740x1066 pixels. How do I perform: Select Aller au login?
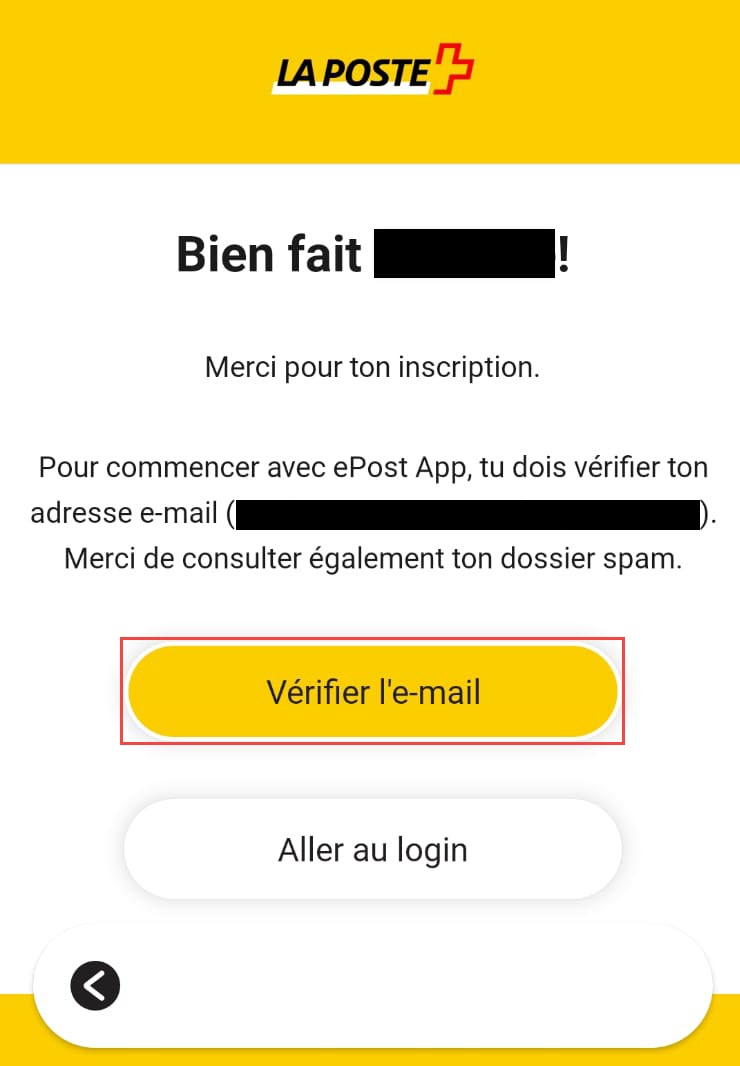[x=372, y=850]
